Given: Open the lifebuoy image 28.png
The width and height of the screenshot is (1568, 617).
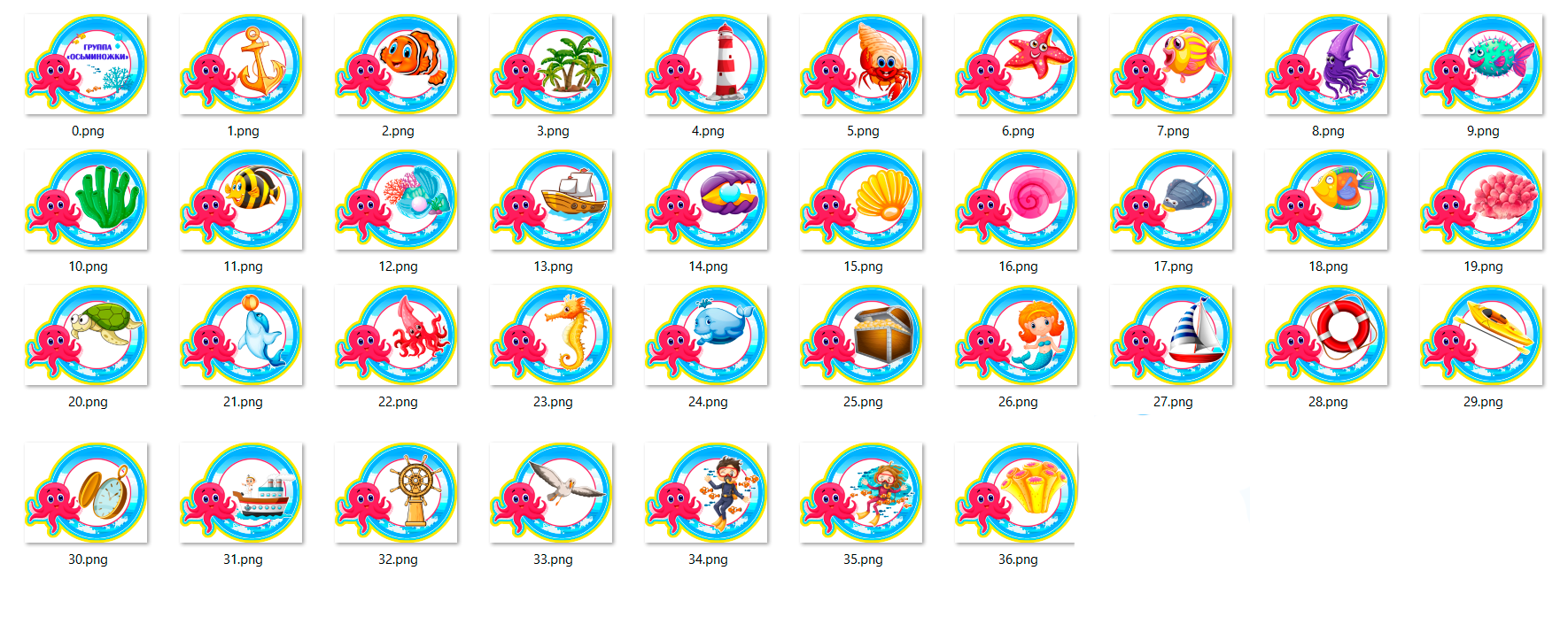Looking at the screenshot, I should point(1326,335).
